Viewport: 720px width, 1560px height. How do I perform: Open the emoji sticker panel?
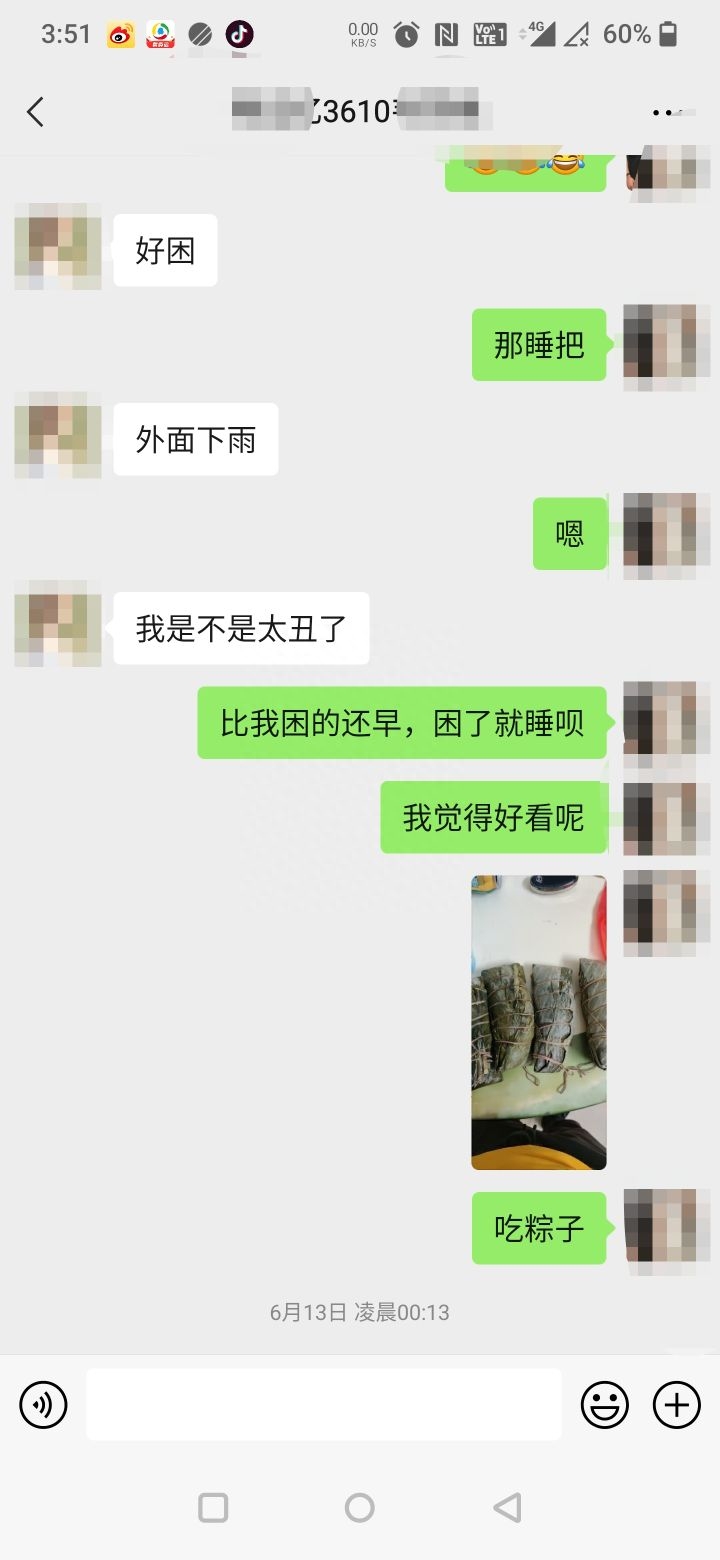(605, 1405)
